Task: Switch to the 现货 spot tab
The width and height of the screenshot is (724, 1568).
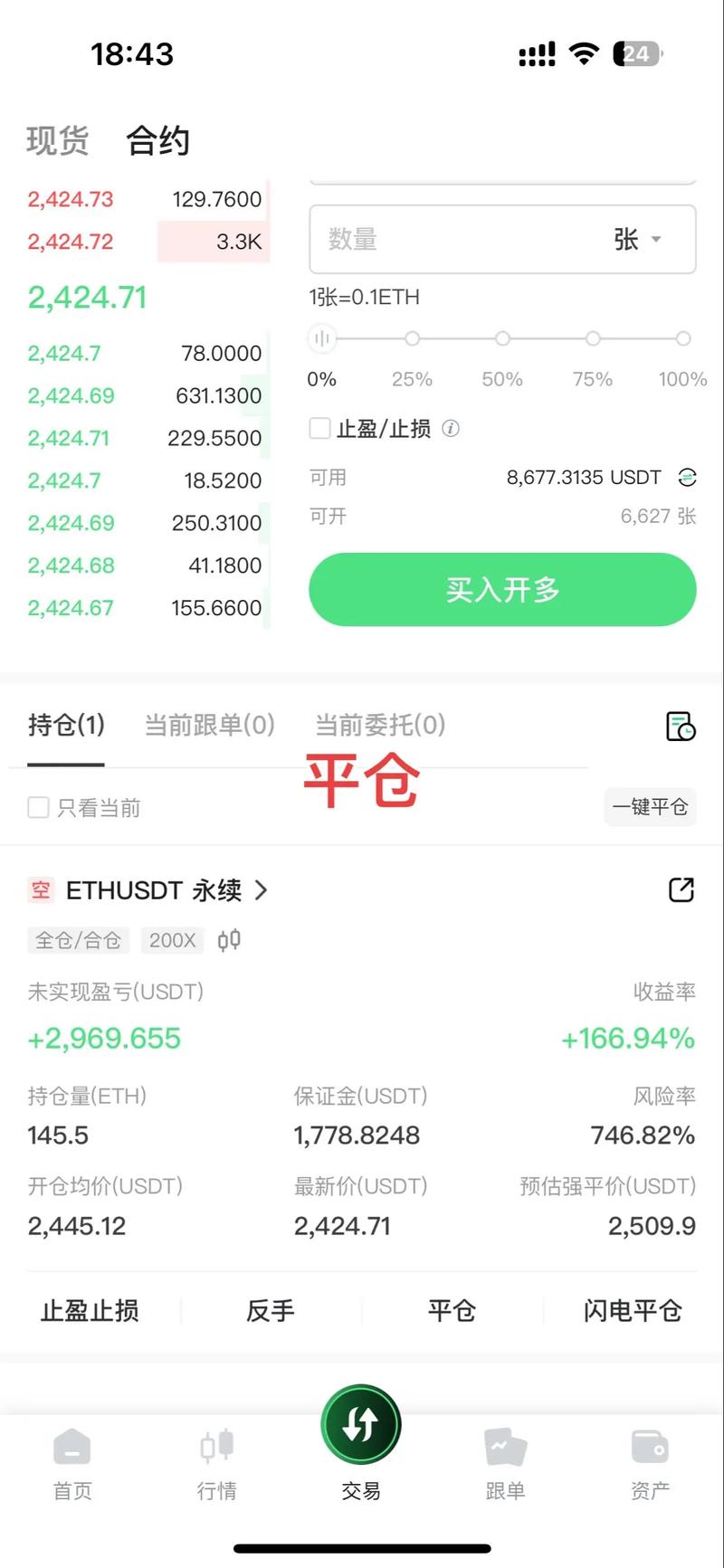Action: [x=57, y=141]
